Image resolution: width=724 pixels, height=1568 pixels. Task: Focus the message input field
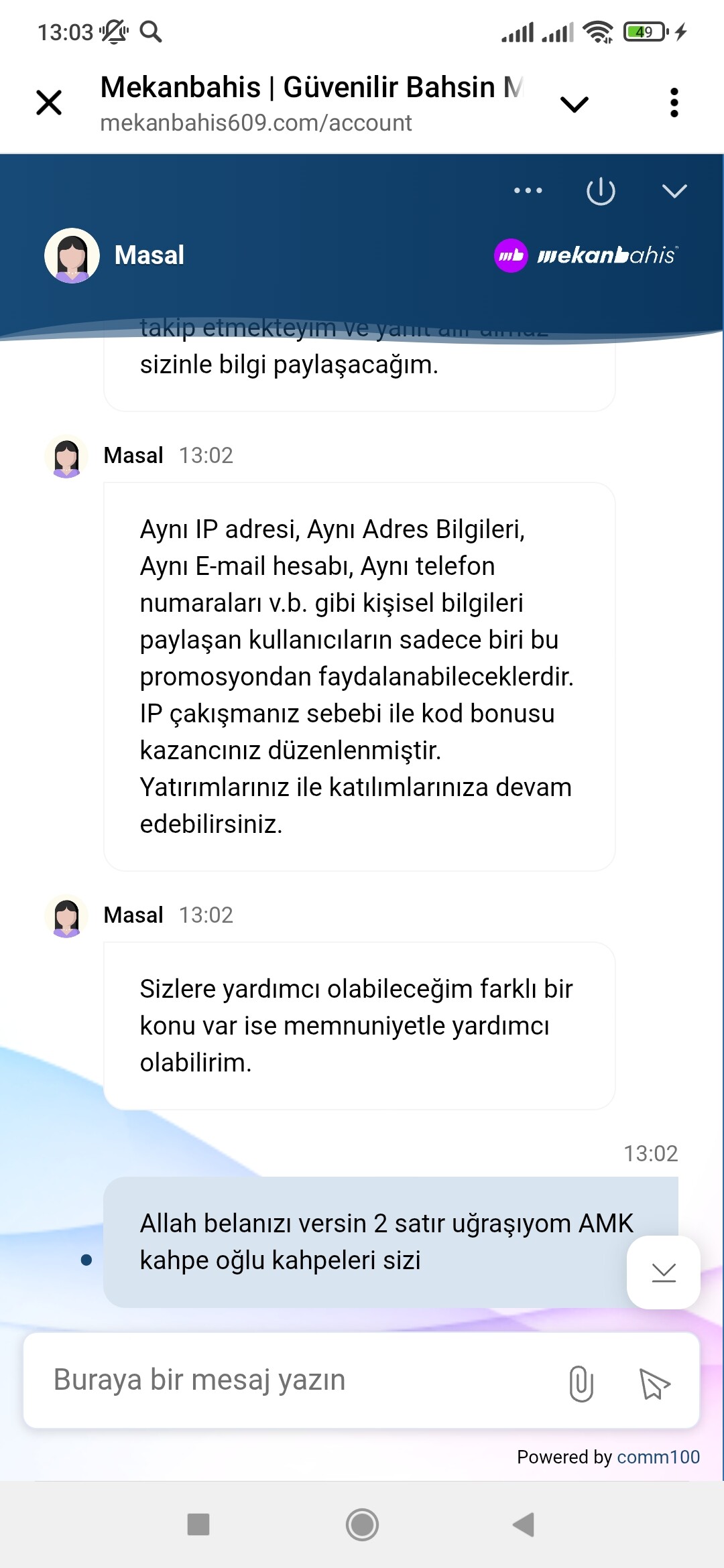pyautogui.click(x=295, y=1380)
